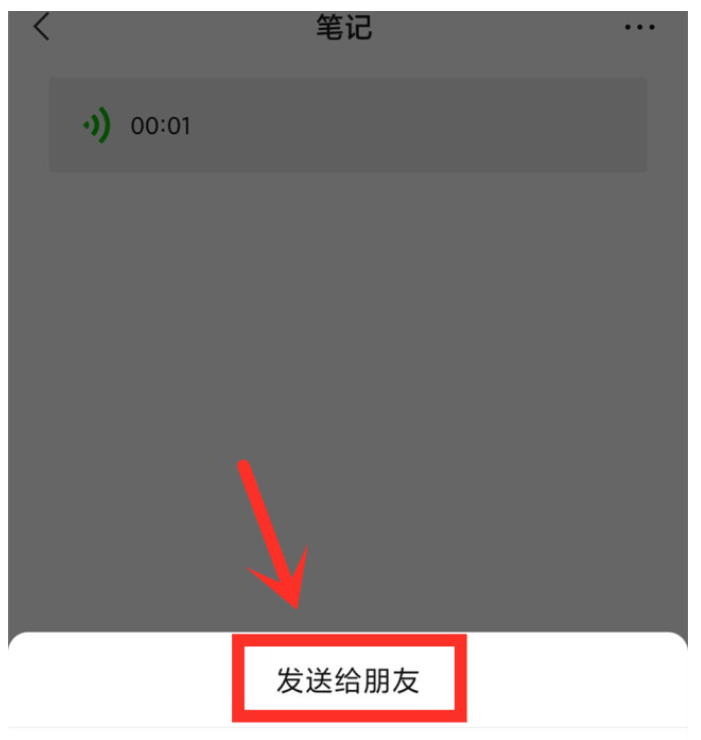
Task: Choose 发送给朋友 in the bottom sheet
Action: (x=348, y=682)
